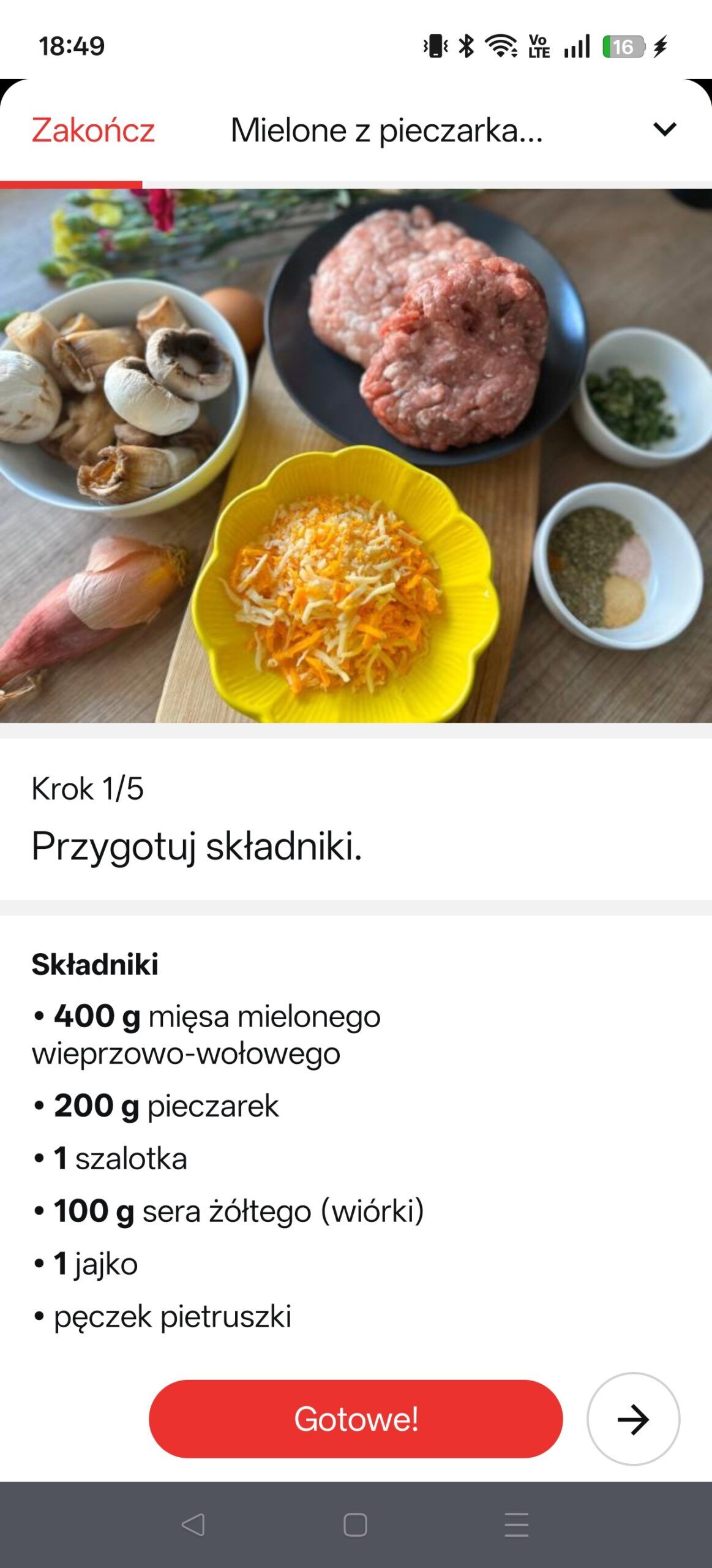Expand the recipe title chevron
The width and height of the screenshot is (712, 1568).
(664, 129)
